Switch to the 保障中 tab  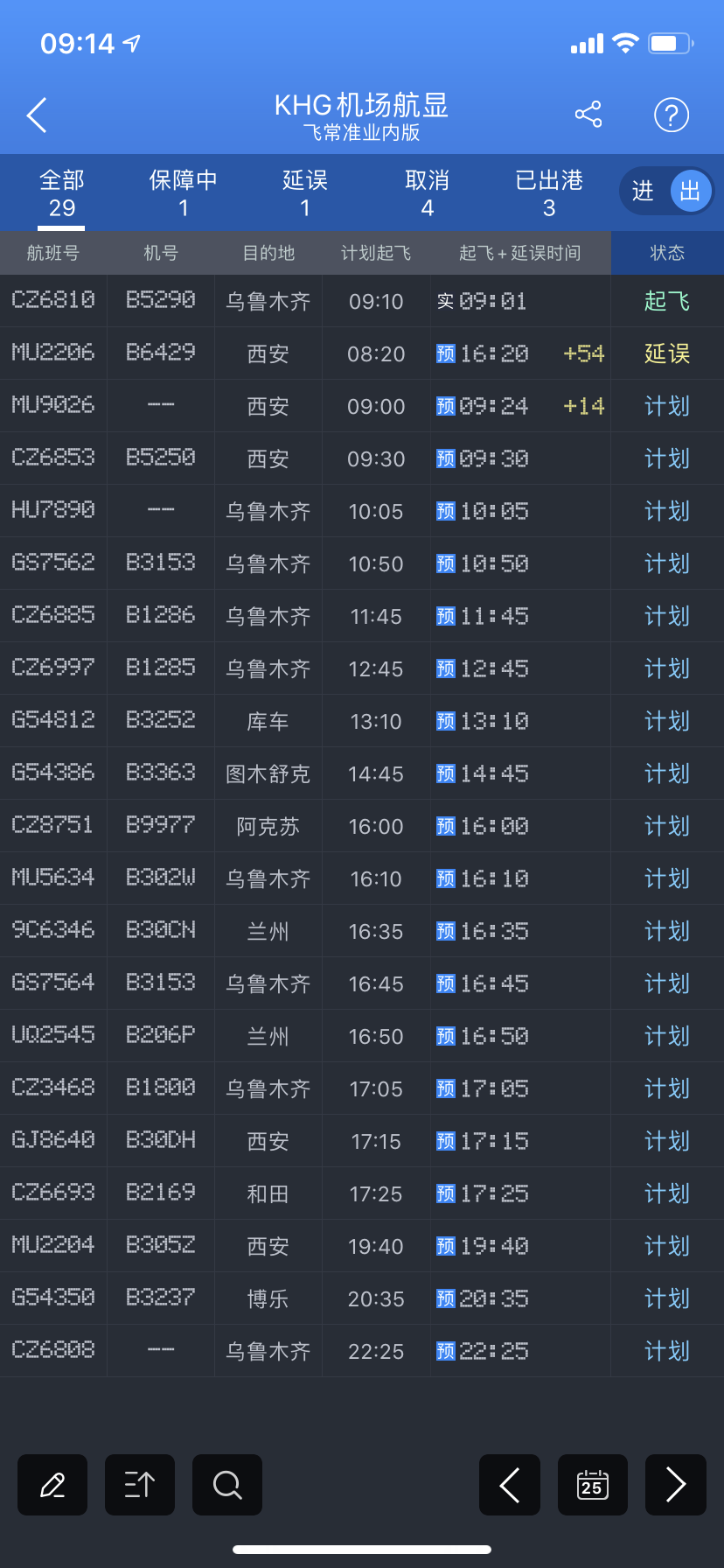tap(183, 193)
